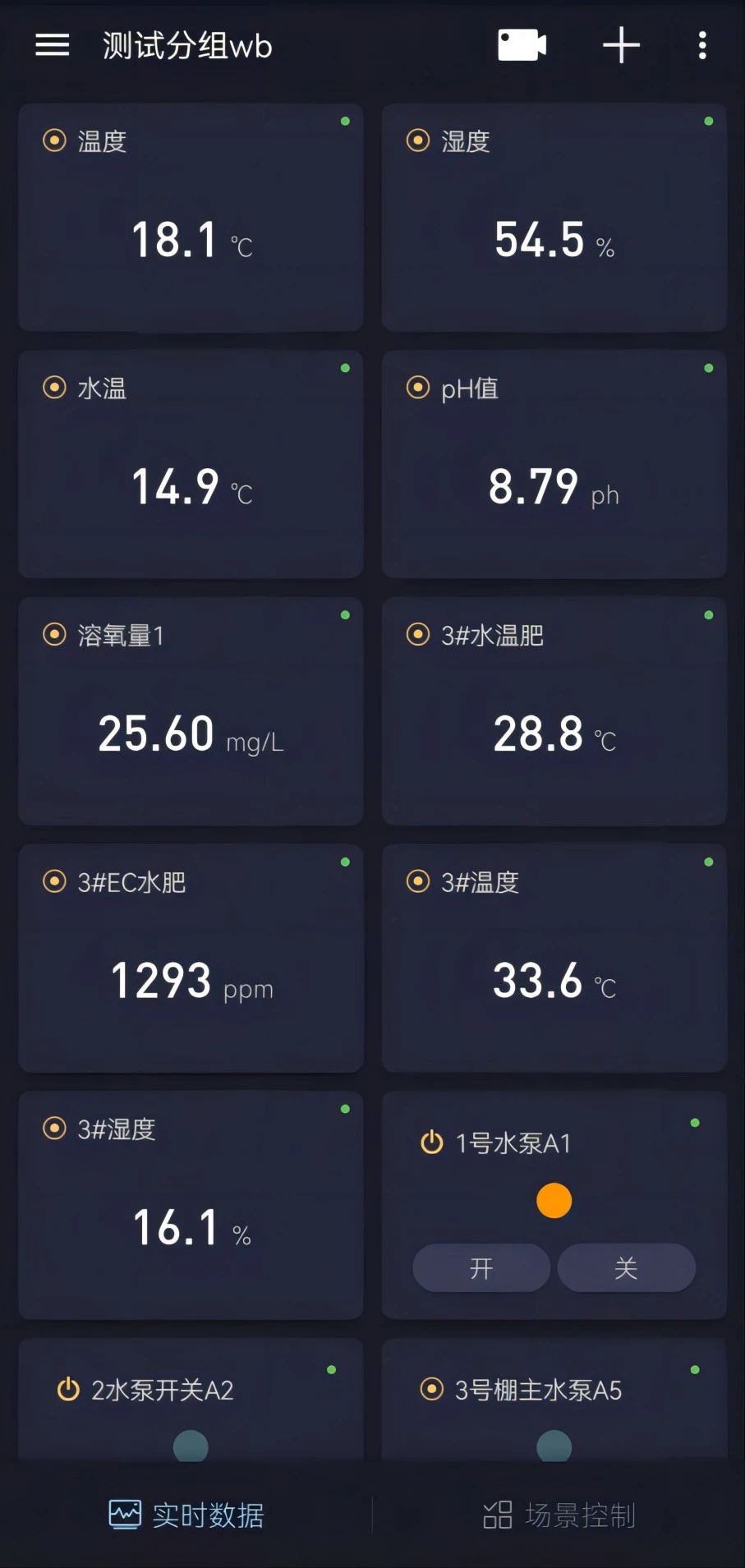View the 3#湿度 card
The height and width of the screenshot is (1568, 745).
click(191, 1205)
